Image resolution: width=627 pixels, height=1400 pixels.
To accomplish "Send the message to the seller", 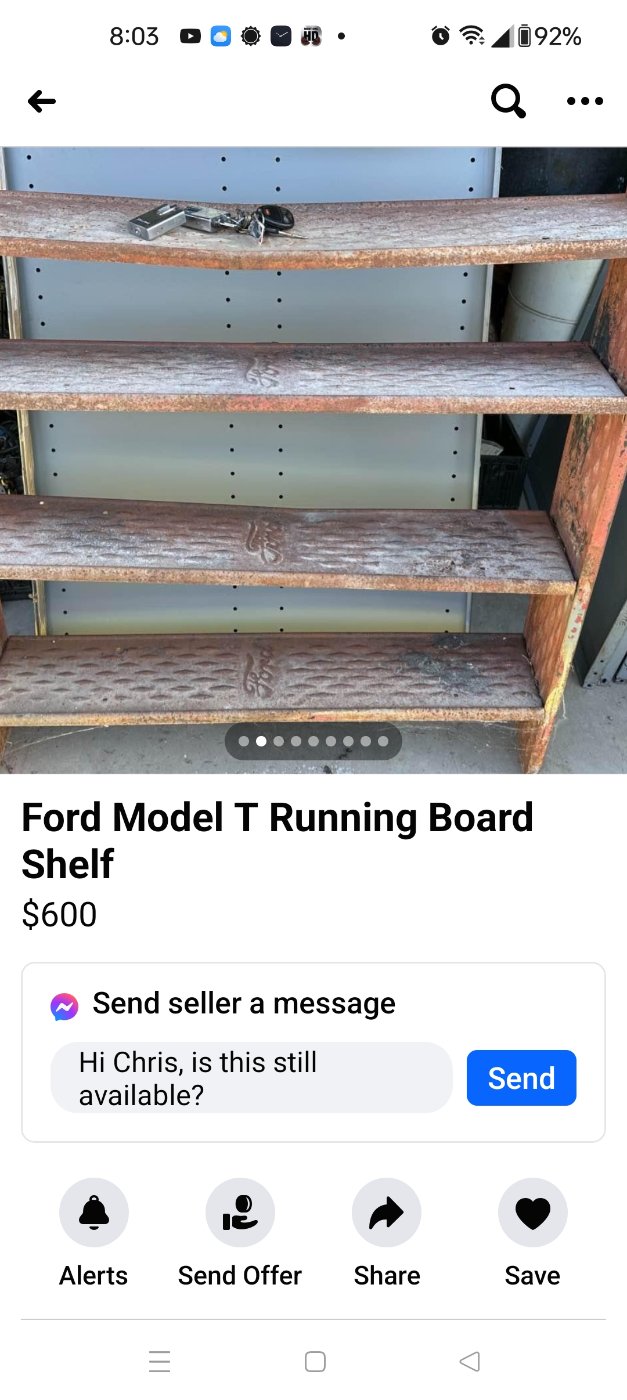I will pyautogui.click(x=521, y=1078).
